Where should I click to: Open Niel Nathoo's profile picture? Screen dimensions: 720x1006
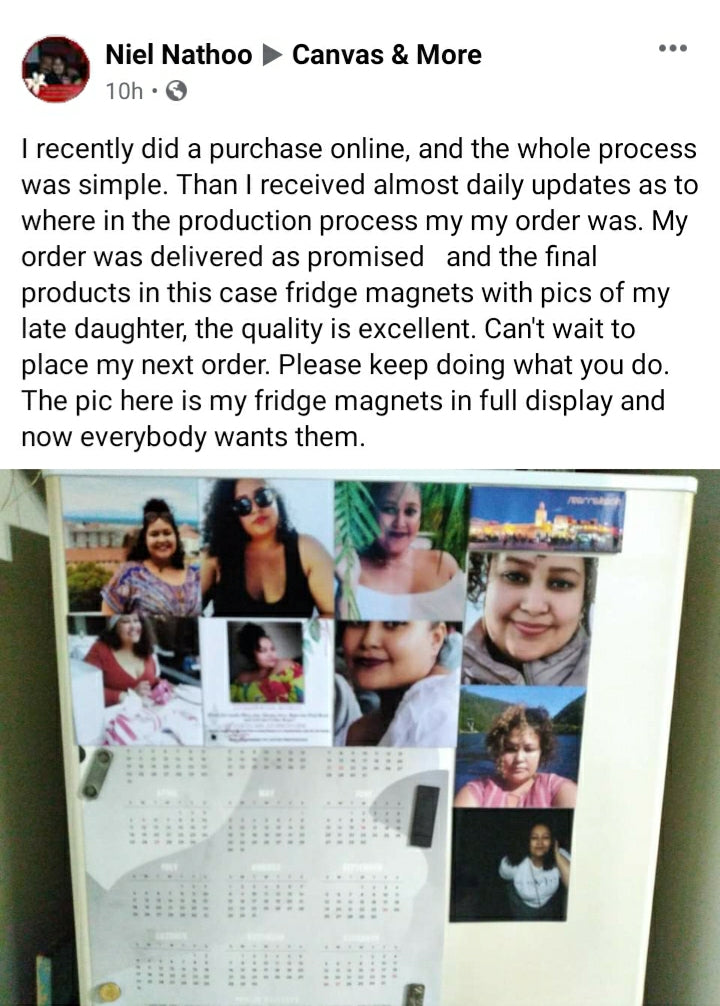[x=55, y=69]
